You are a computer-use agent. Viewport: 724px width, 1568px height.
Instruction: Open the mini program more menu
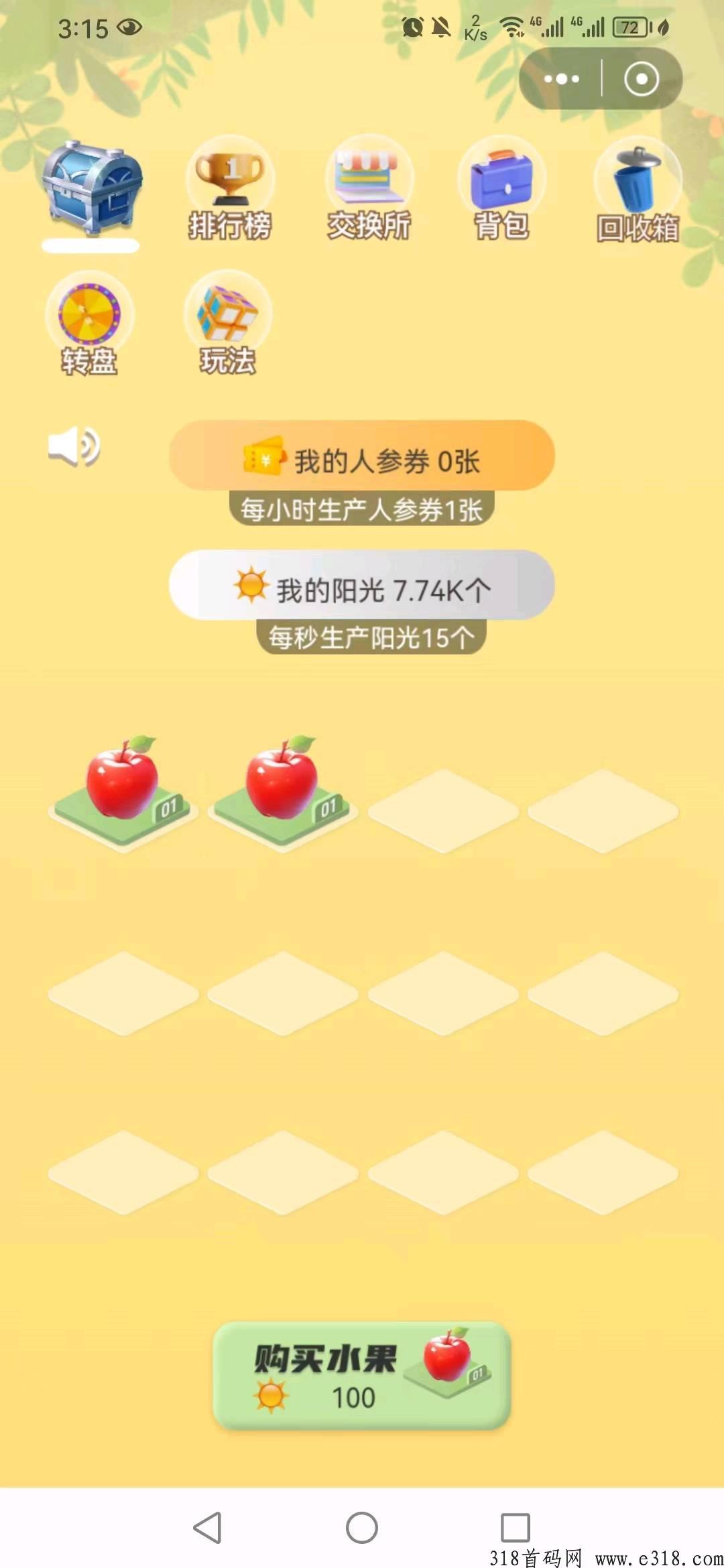(562, 79)
